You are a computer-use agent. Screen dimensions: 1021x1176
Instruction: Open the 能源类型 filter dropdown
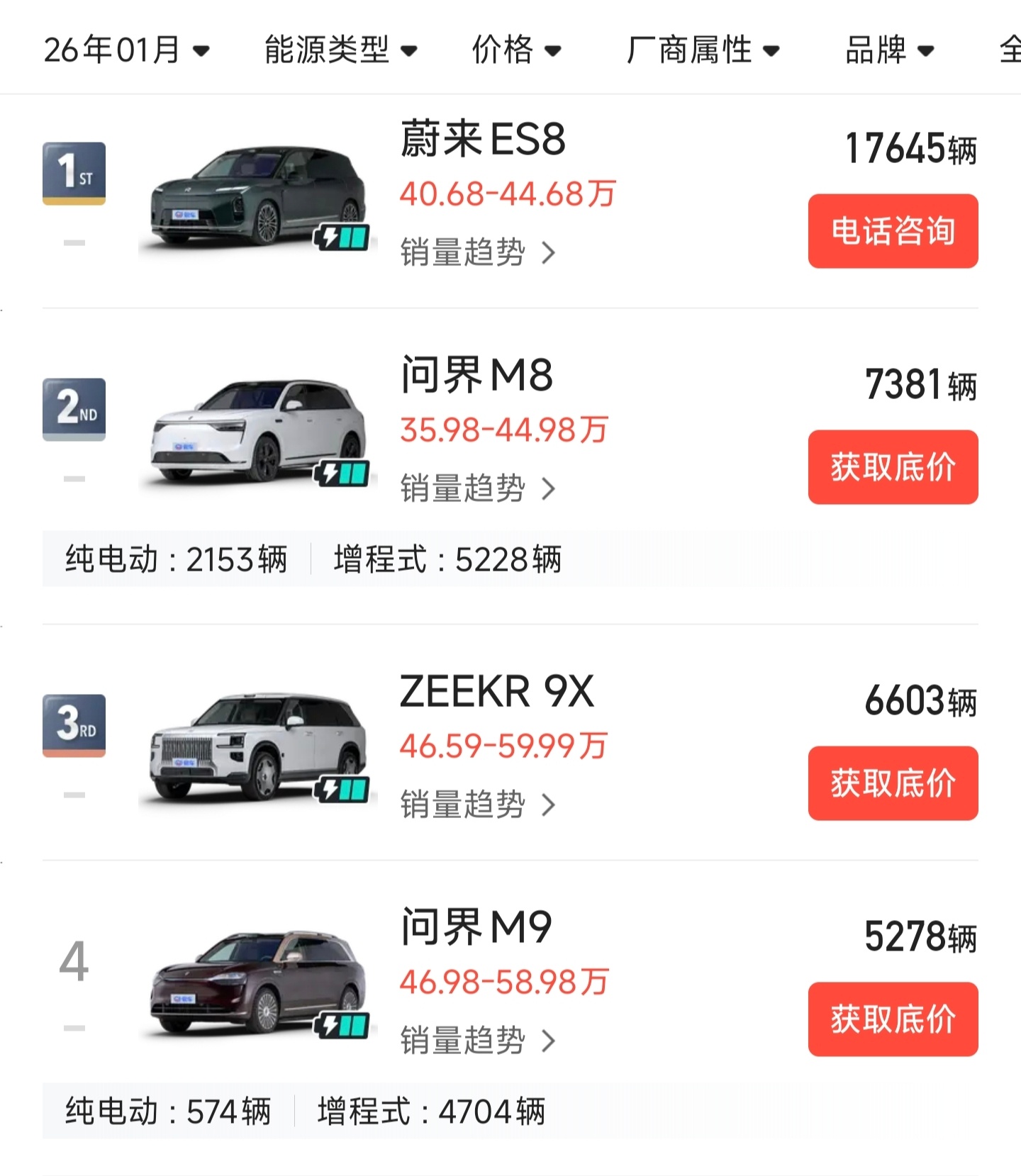tap(339, 50)
